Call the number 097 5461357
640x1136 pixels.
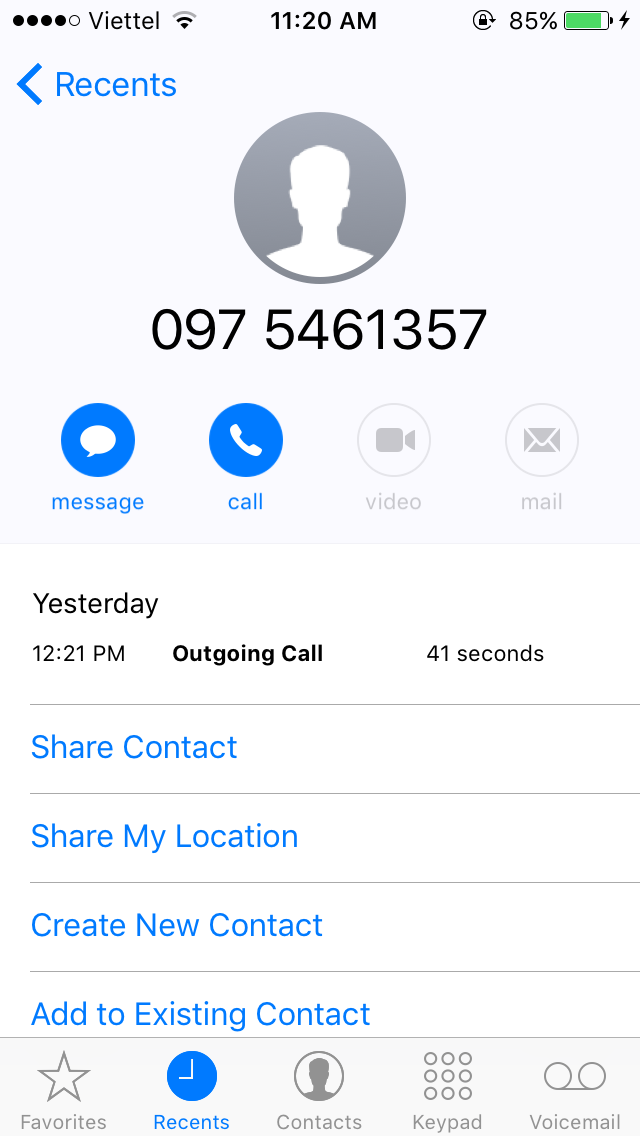246,440
